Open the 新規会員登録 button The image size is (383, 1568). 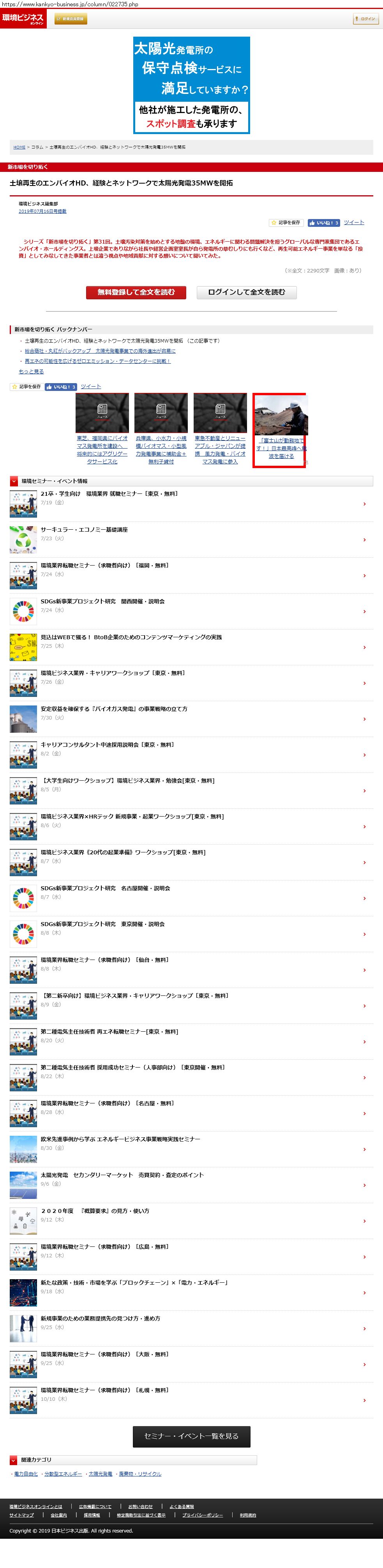71,19
